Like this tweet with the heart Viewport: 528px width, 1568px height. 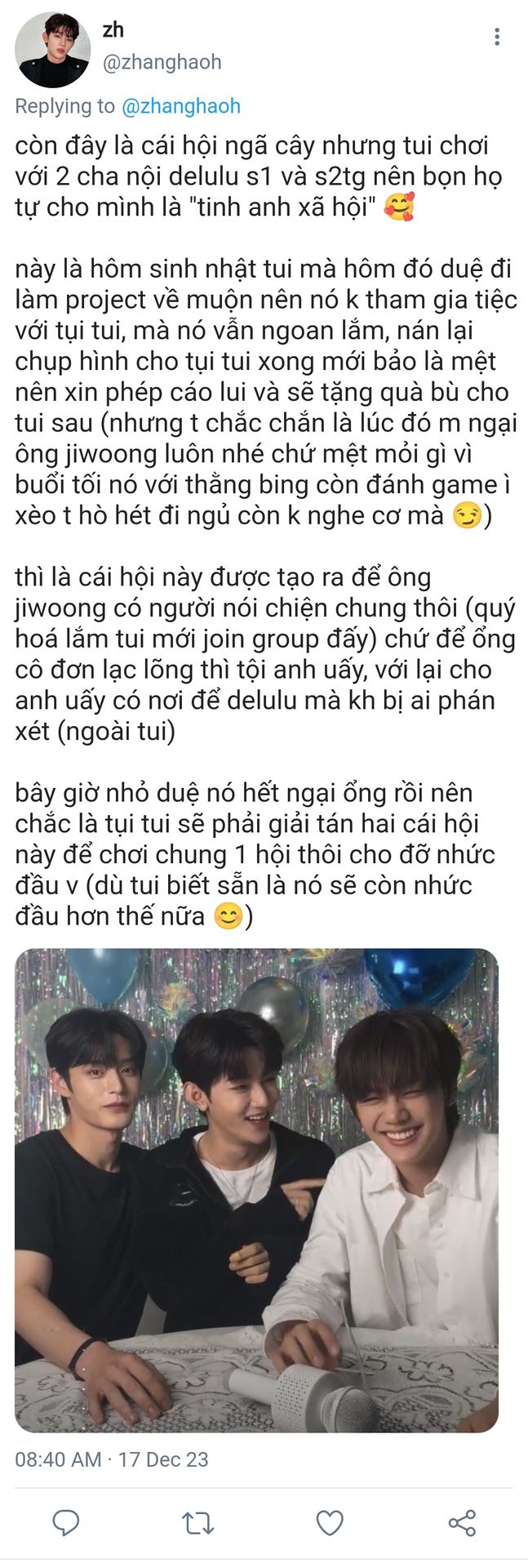tap(330, 1522)
